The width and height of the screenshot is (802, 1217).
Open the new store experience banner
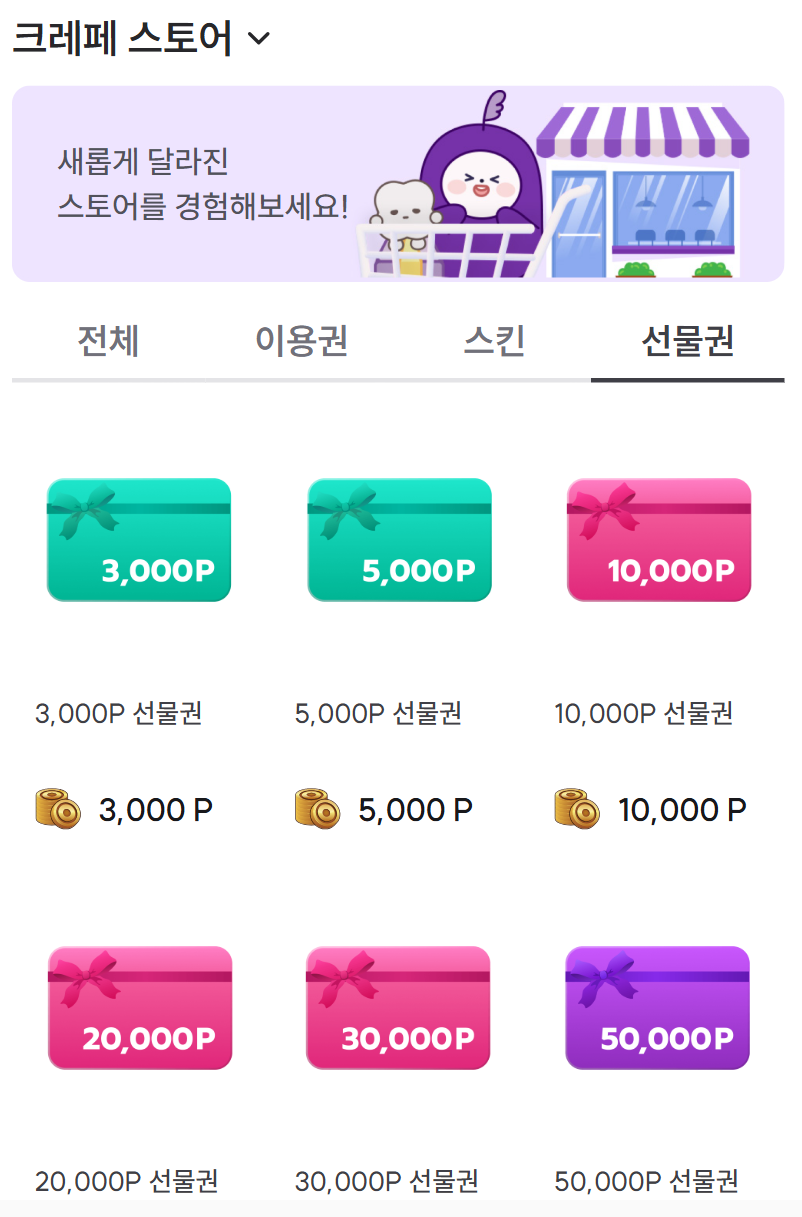(x=398, y=184)
